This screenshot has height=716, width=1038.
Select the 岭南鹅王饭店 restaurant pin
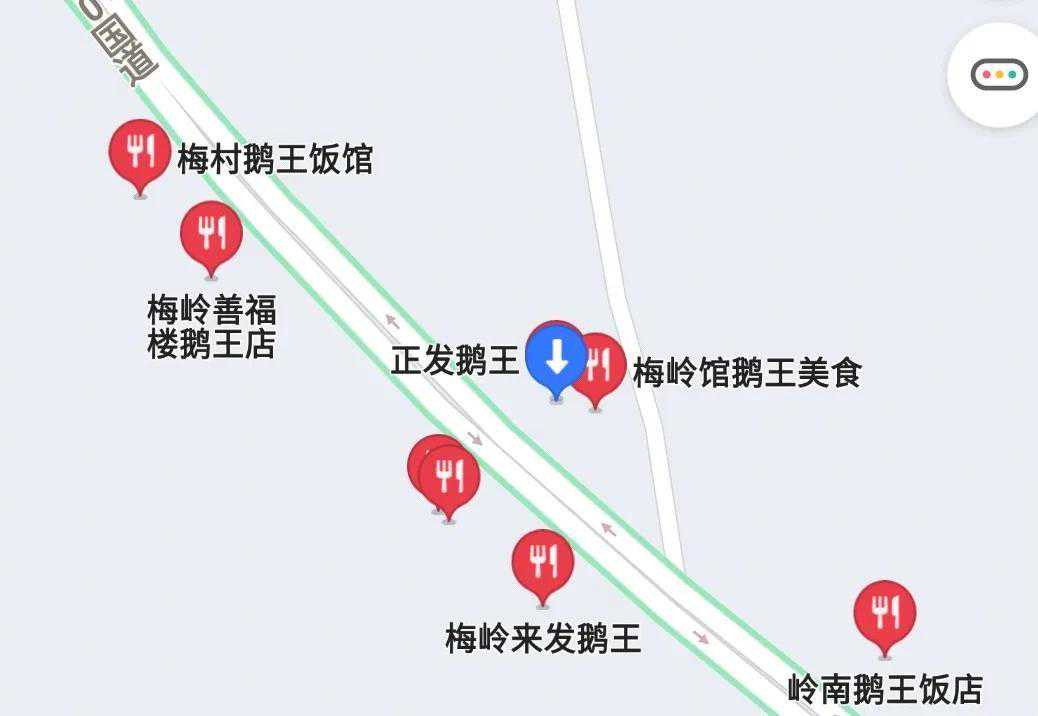884,612
